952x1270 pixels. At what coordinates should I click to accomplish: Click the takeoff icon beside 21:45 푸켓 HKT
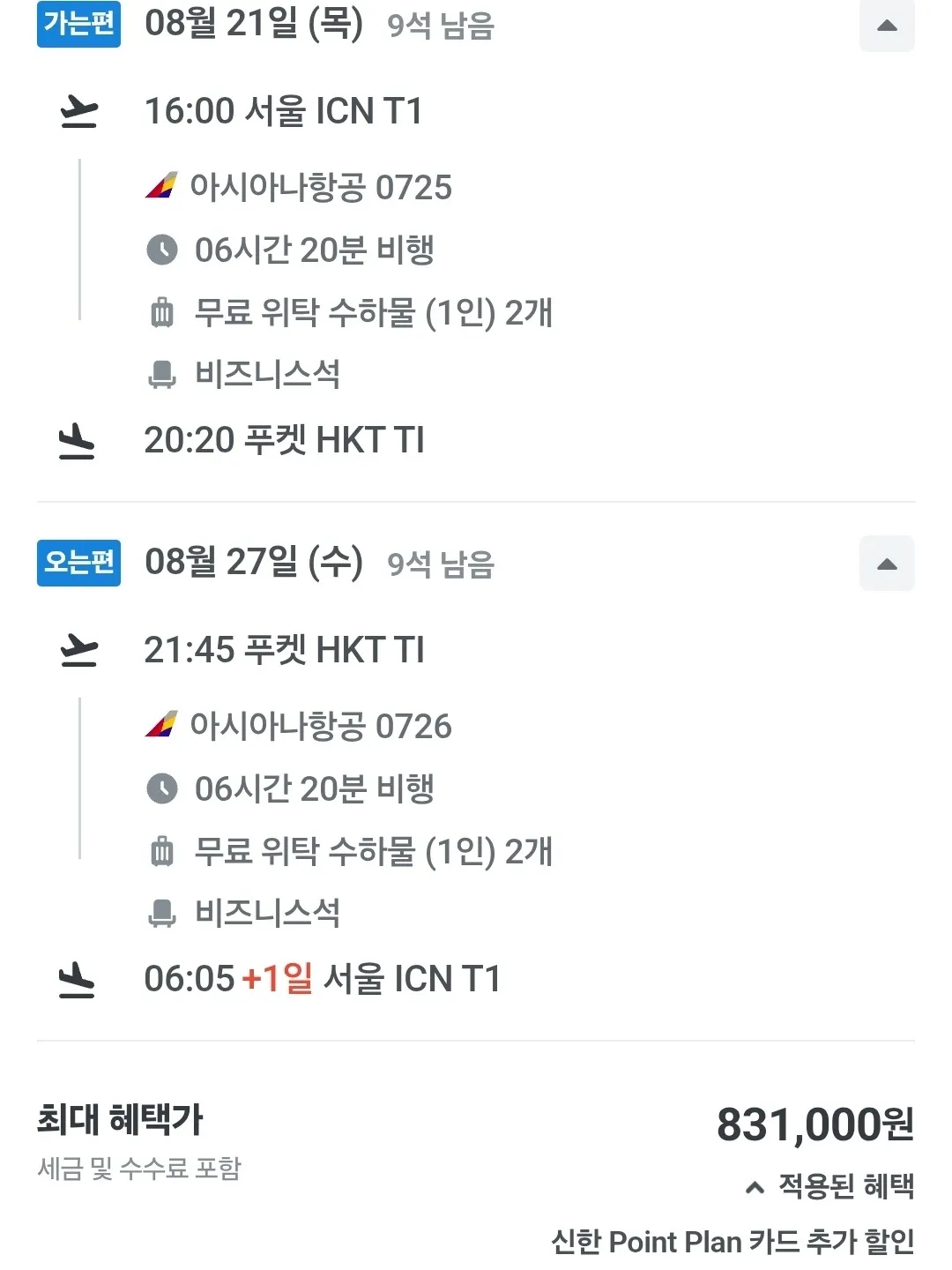(x=80, y=651)
